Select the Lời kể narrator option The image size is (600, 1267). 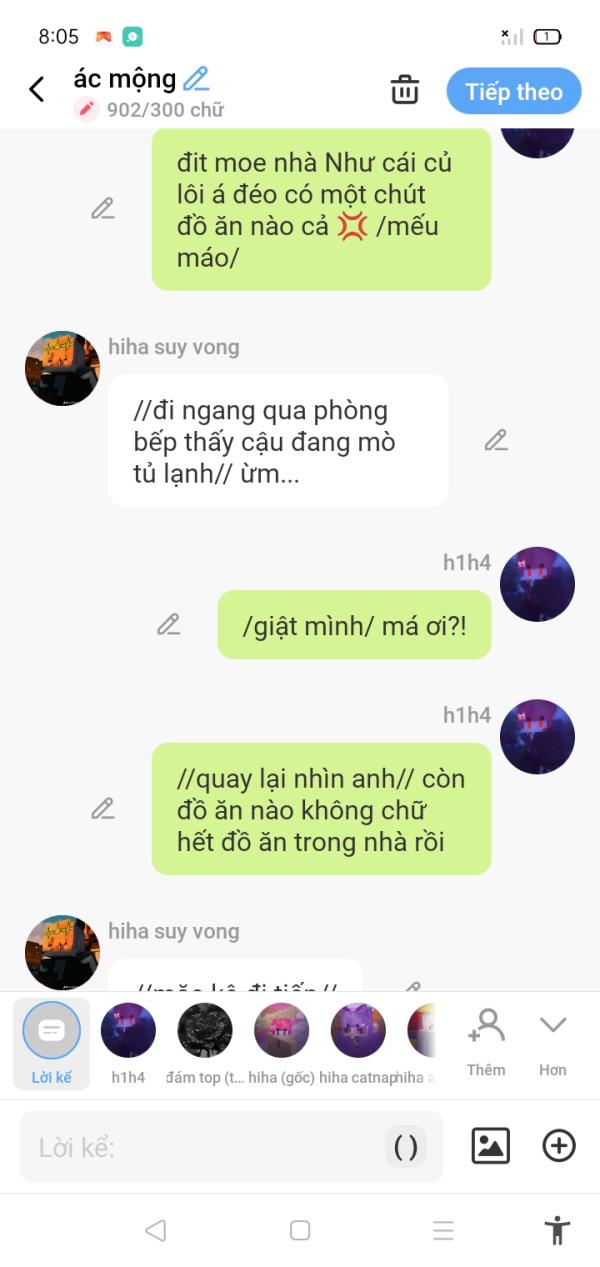51,1043
